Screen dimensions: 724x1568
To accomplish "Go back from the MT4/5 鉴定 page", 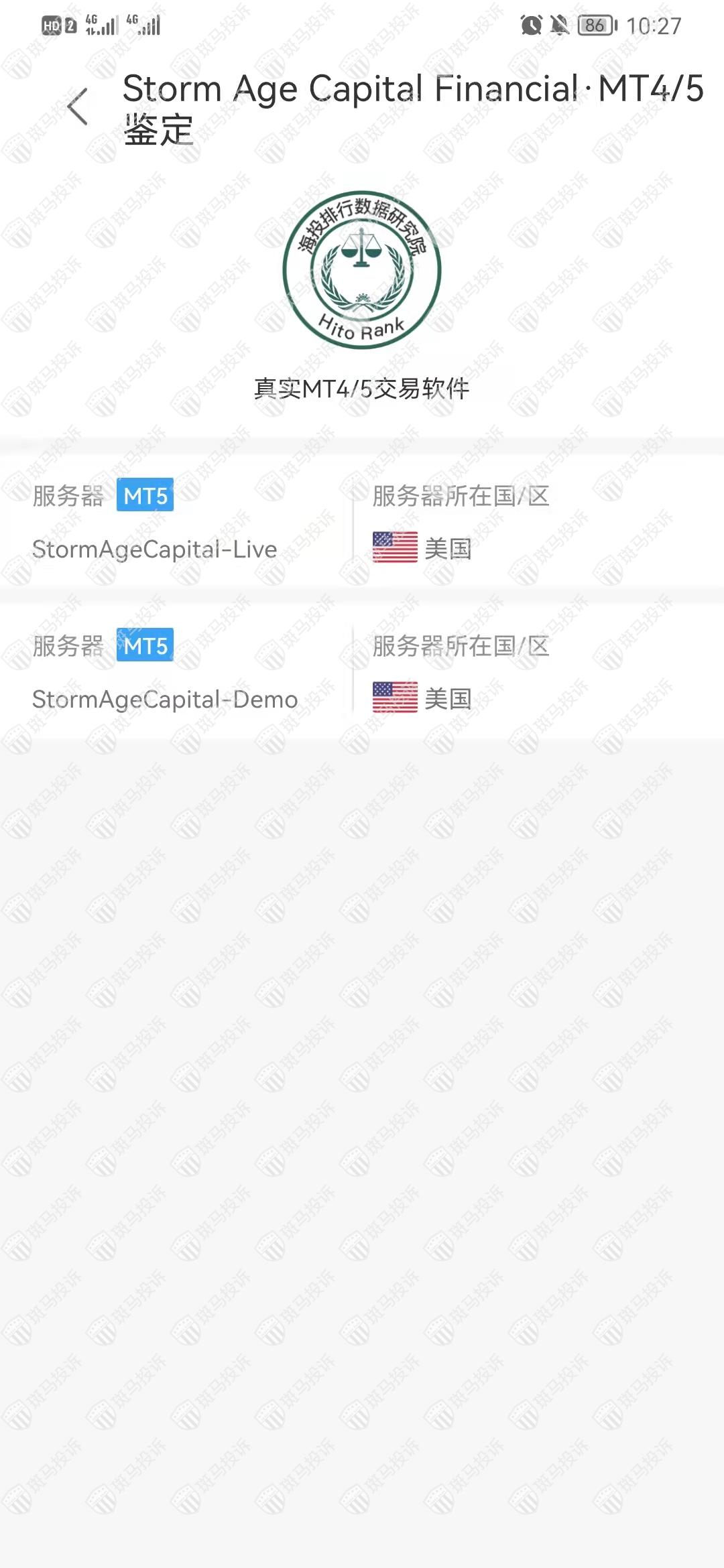I will (78, 107).
